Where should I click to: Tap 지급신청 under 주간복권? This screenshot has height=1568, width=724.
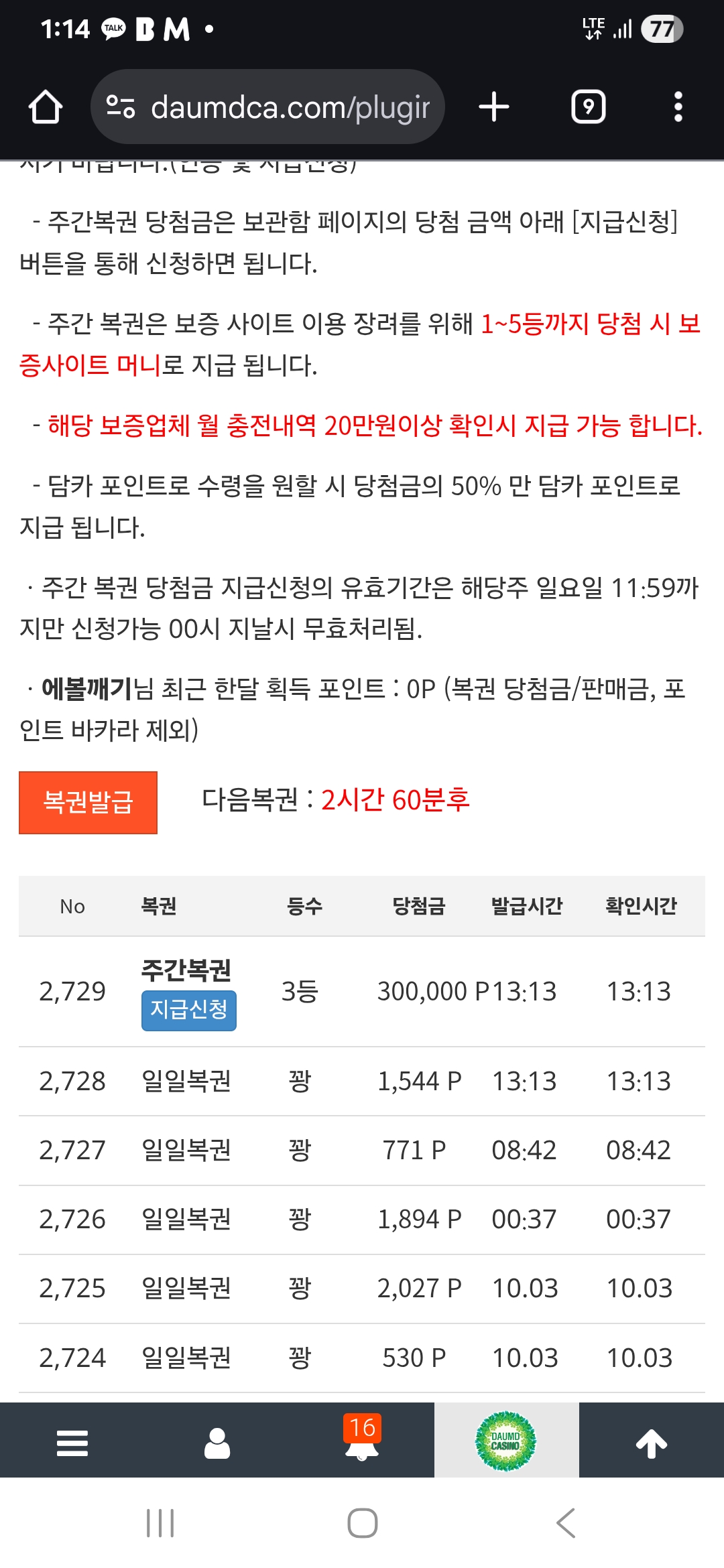(188, 1010)
